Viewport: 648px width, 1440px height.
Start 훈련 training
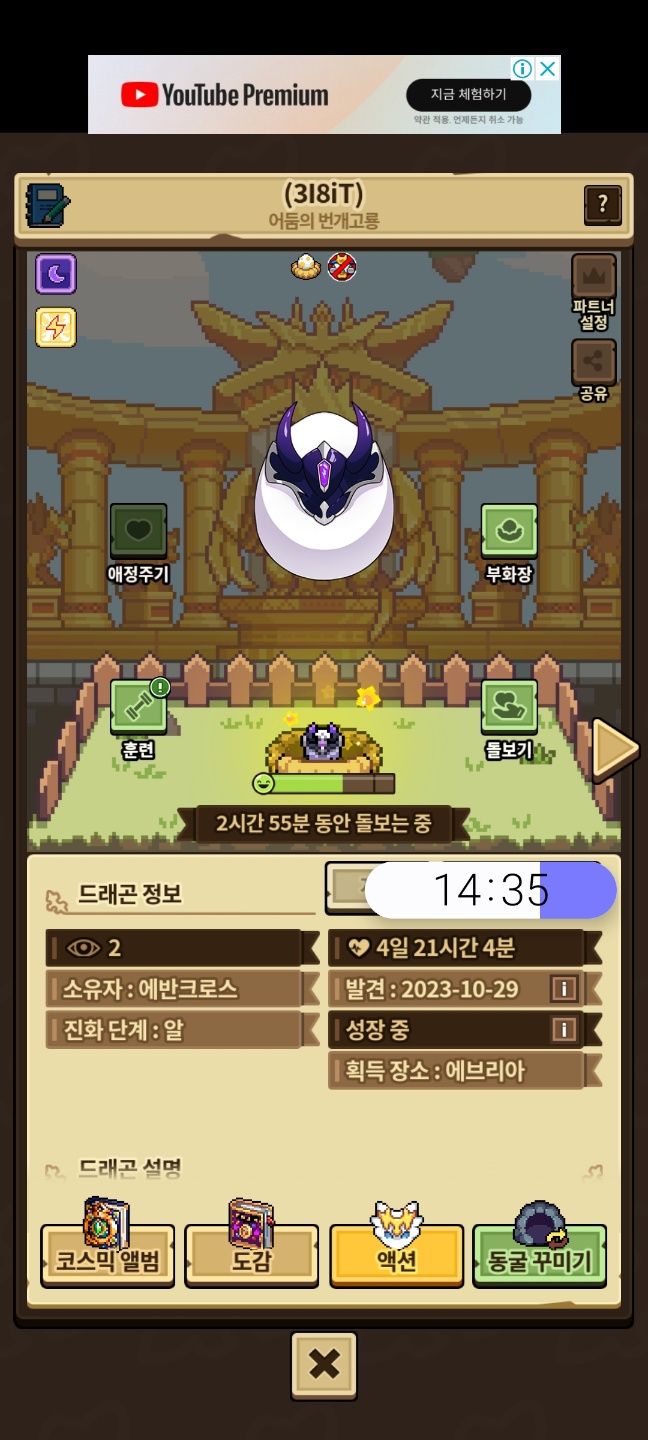pos(138,708)
